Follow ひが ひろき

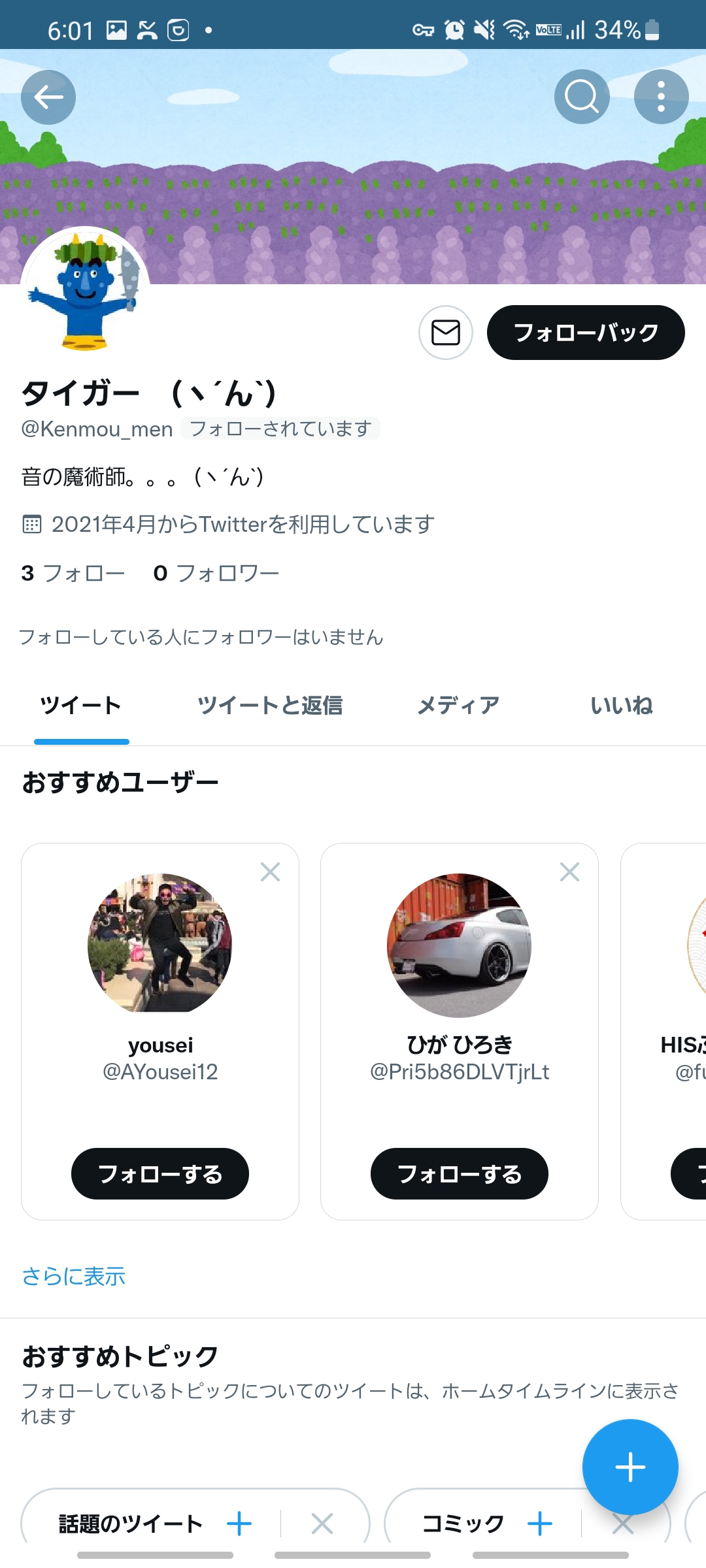tap(460, 1173)
